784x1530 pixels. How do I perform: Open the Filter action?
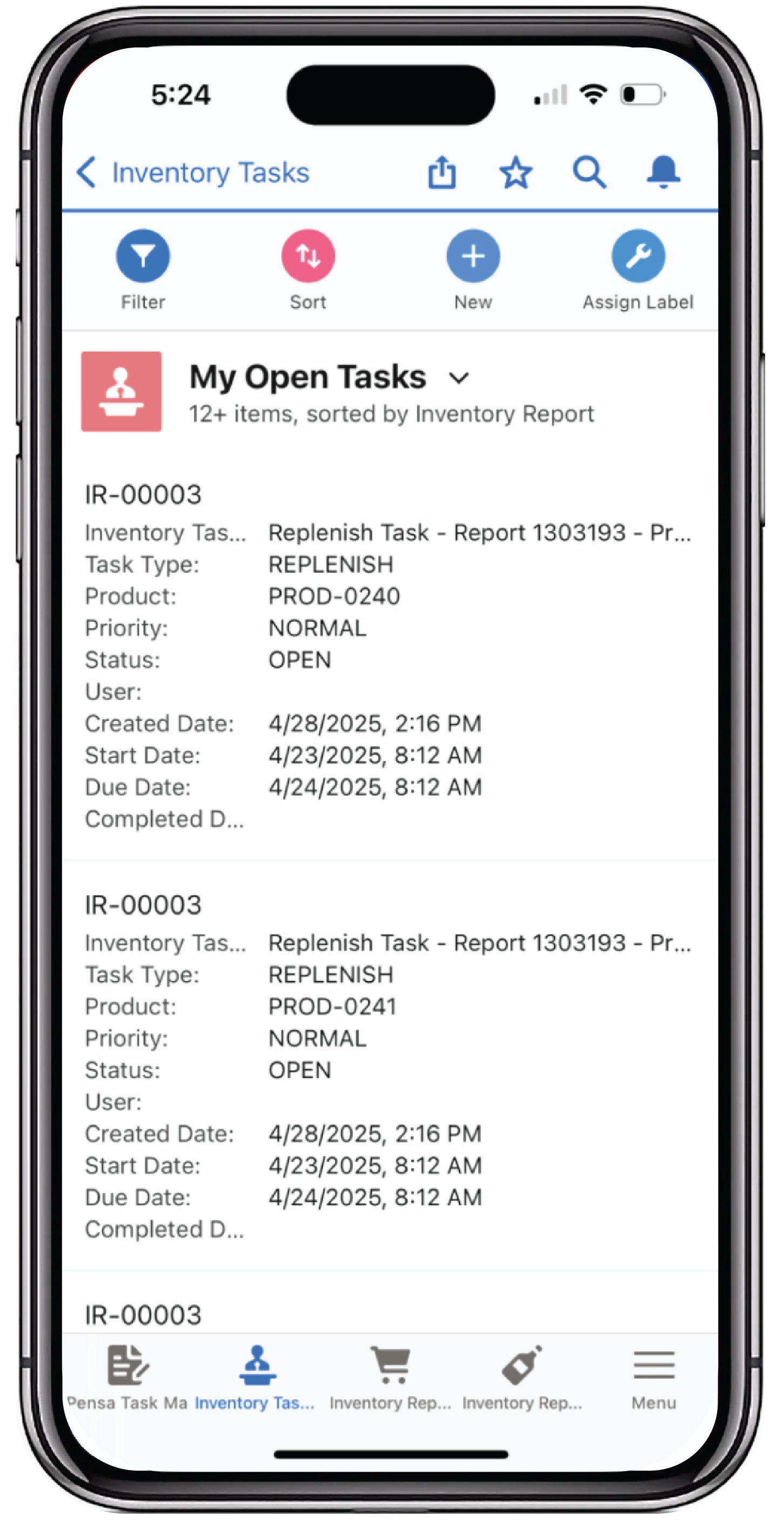point(143,270)
